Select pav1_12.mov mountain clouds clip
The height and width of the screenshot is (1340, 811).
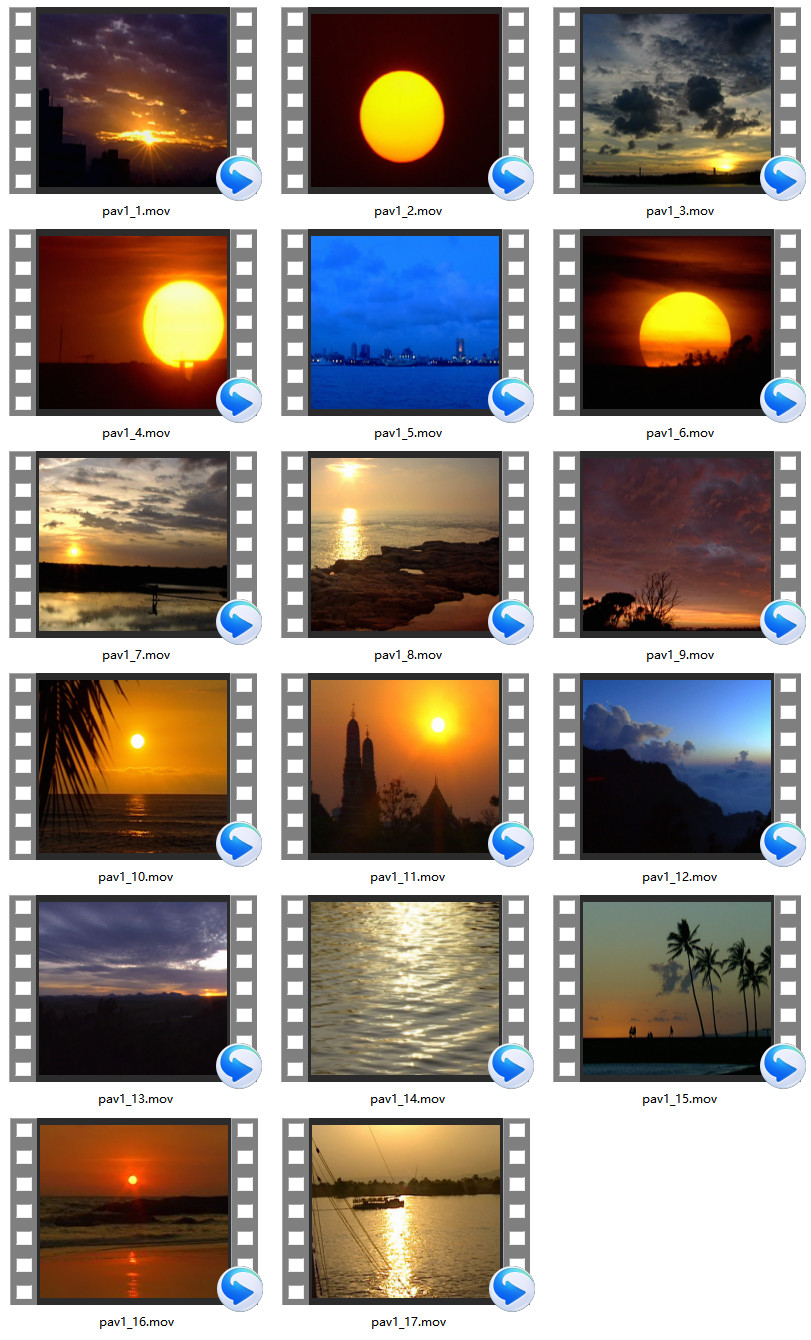pyautogui.click(x=677, y=766)
